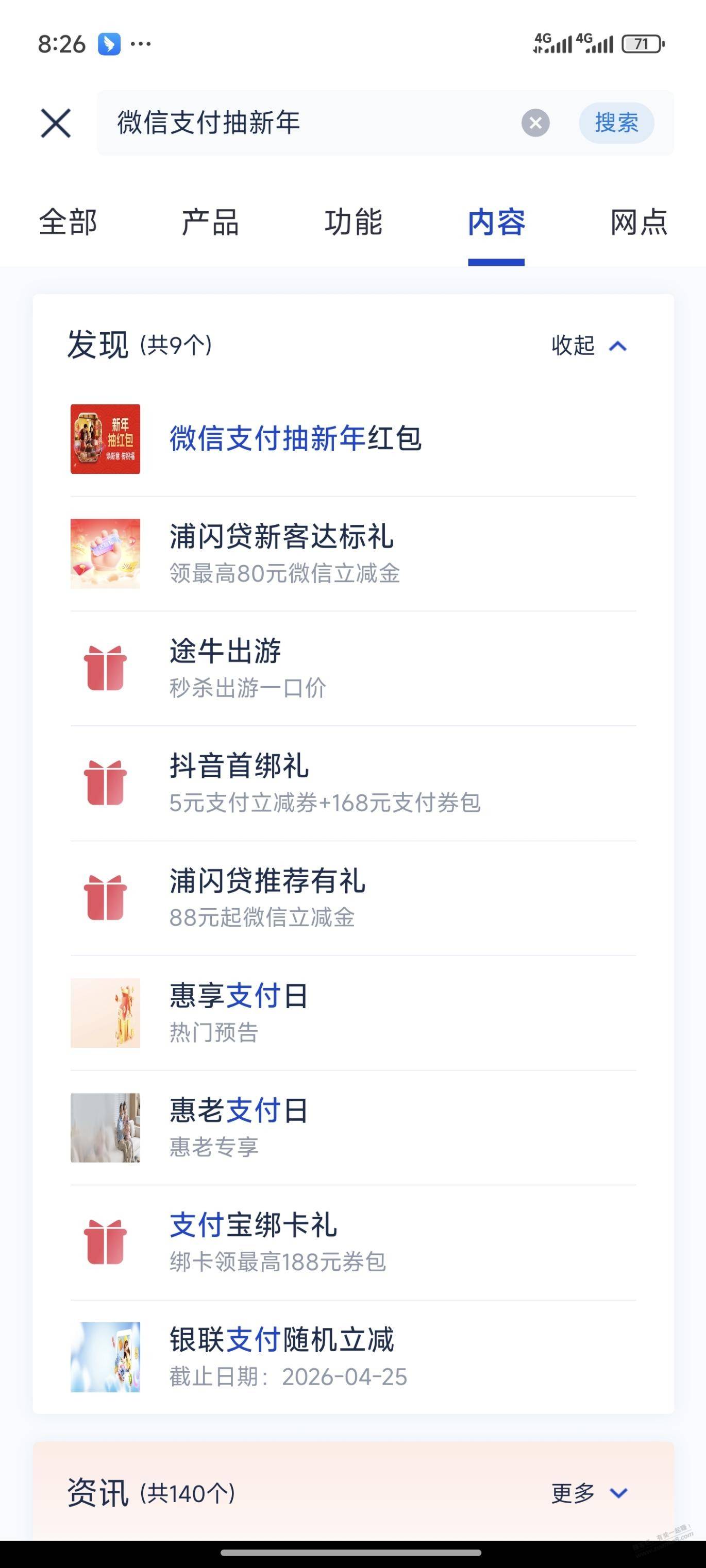Tap the 搜索 button
706x1568 pixels.
coord(616,123)
